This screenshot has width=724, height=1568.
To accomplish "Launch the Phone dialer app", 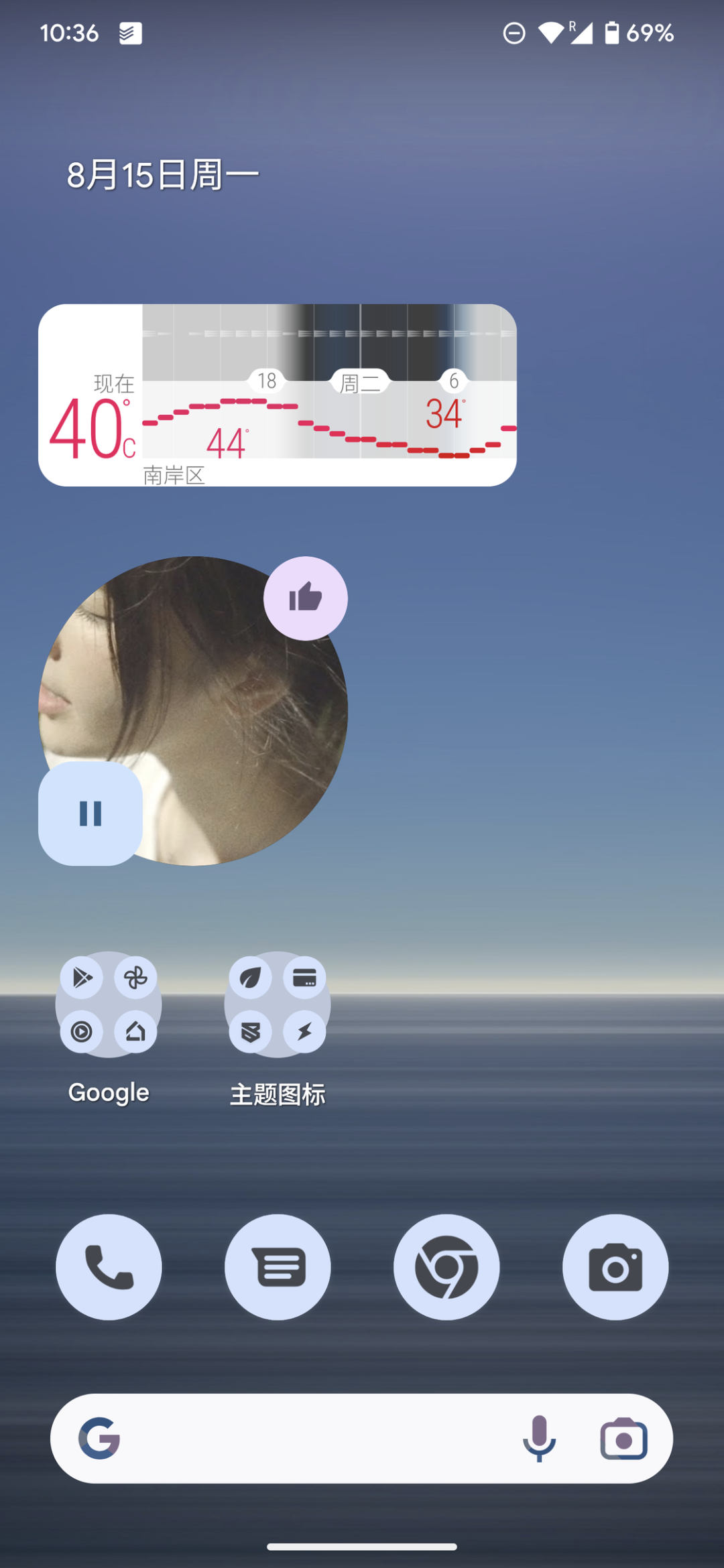I will (x=109, y=1267).
